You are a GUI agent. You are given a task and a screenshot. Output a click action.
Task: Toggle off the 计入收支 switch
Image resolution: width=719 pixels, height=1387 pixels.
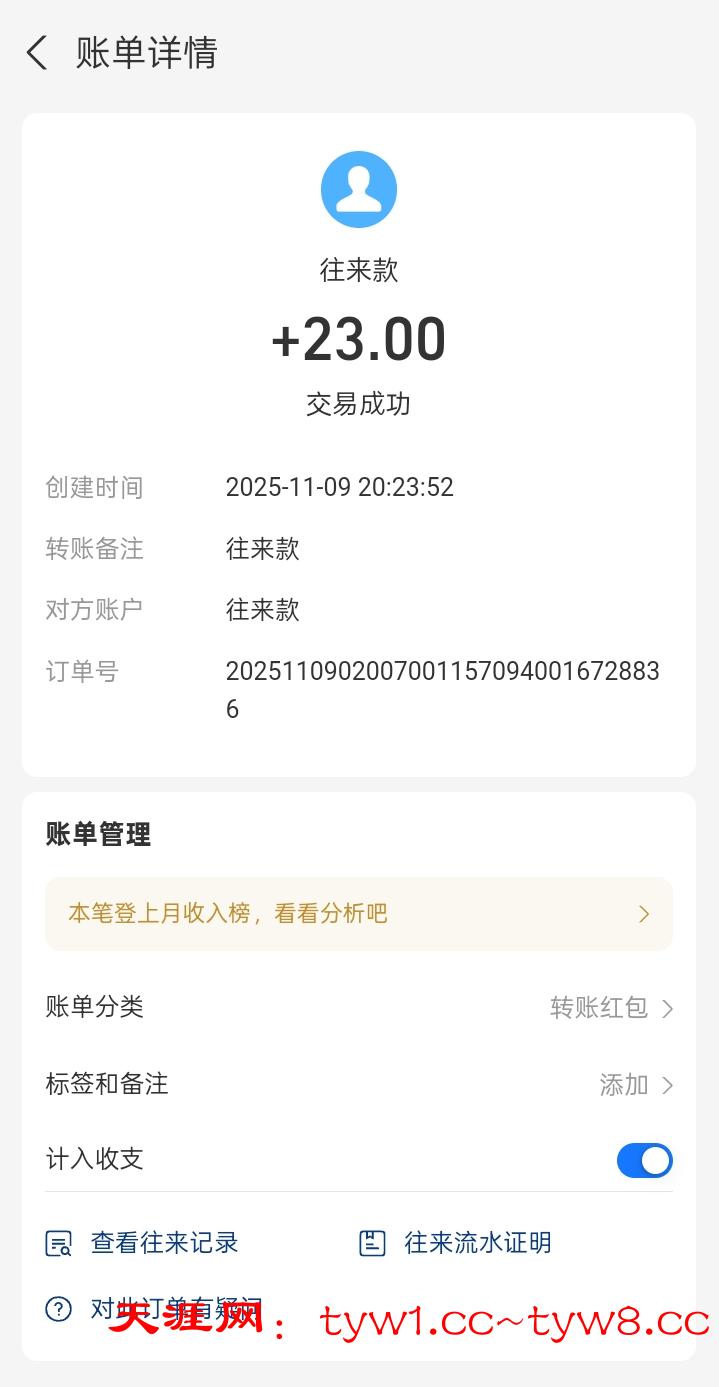coord(644,1160)
